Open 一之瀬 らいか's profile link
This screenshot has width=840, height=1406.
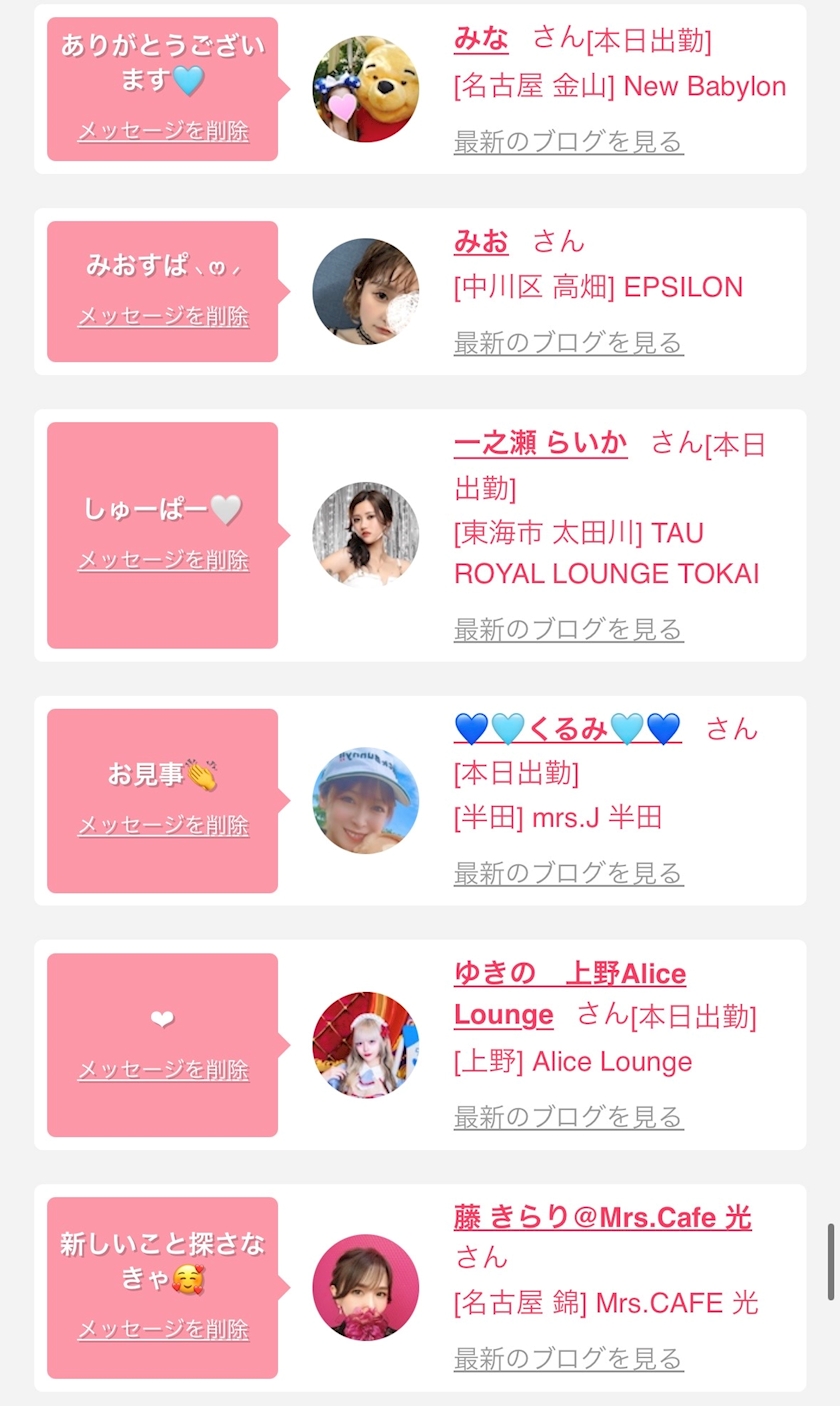pyautogui.click(x=540, y=443)
